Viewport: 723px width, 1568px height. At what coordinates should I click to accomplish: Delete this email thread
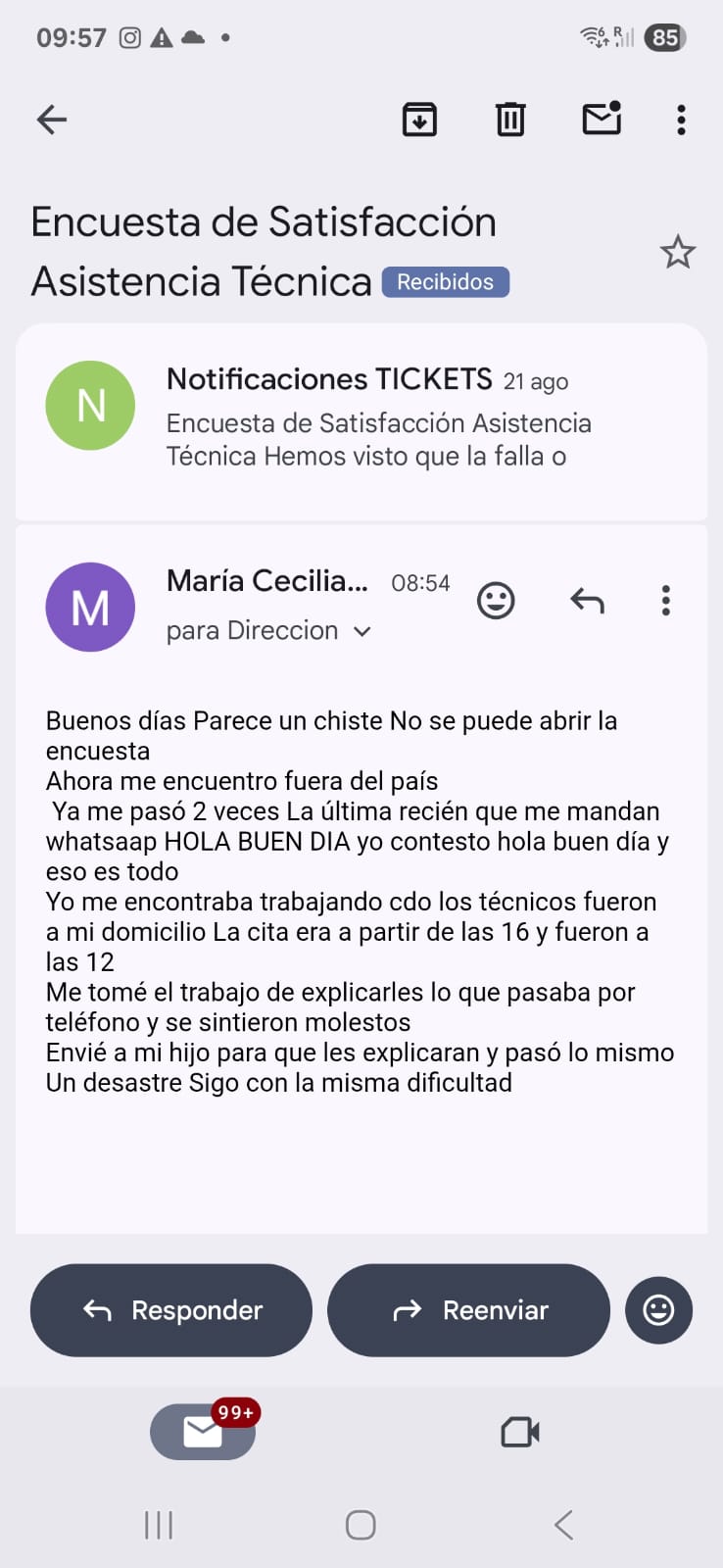tap(510, 120)
